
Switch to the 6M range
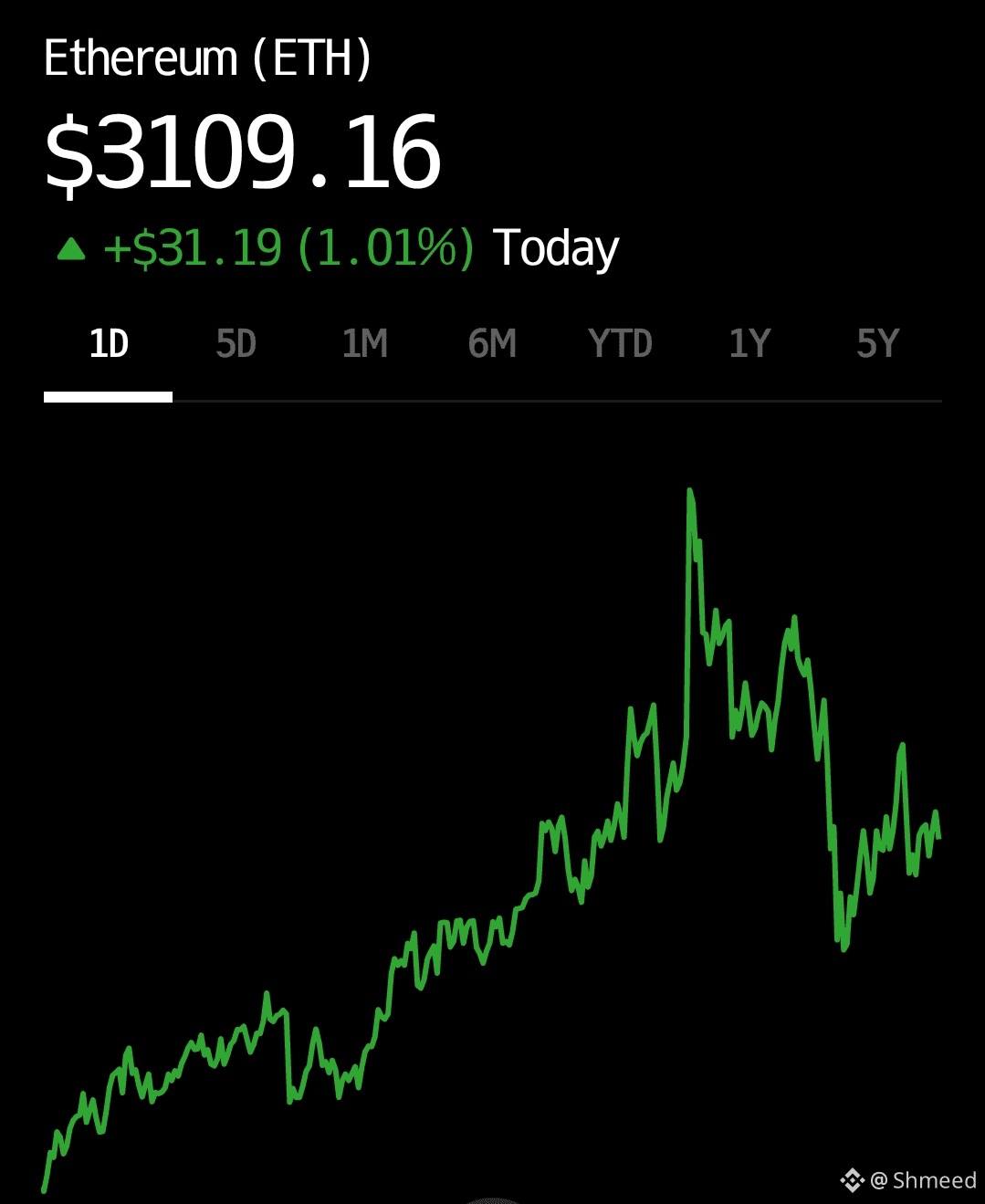click(492, 344)
